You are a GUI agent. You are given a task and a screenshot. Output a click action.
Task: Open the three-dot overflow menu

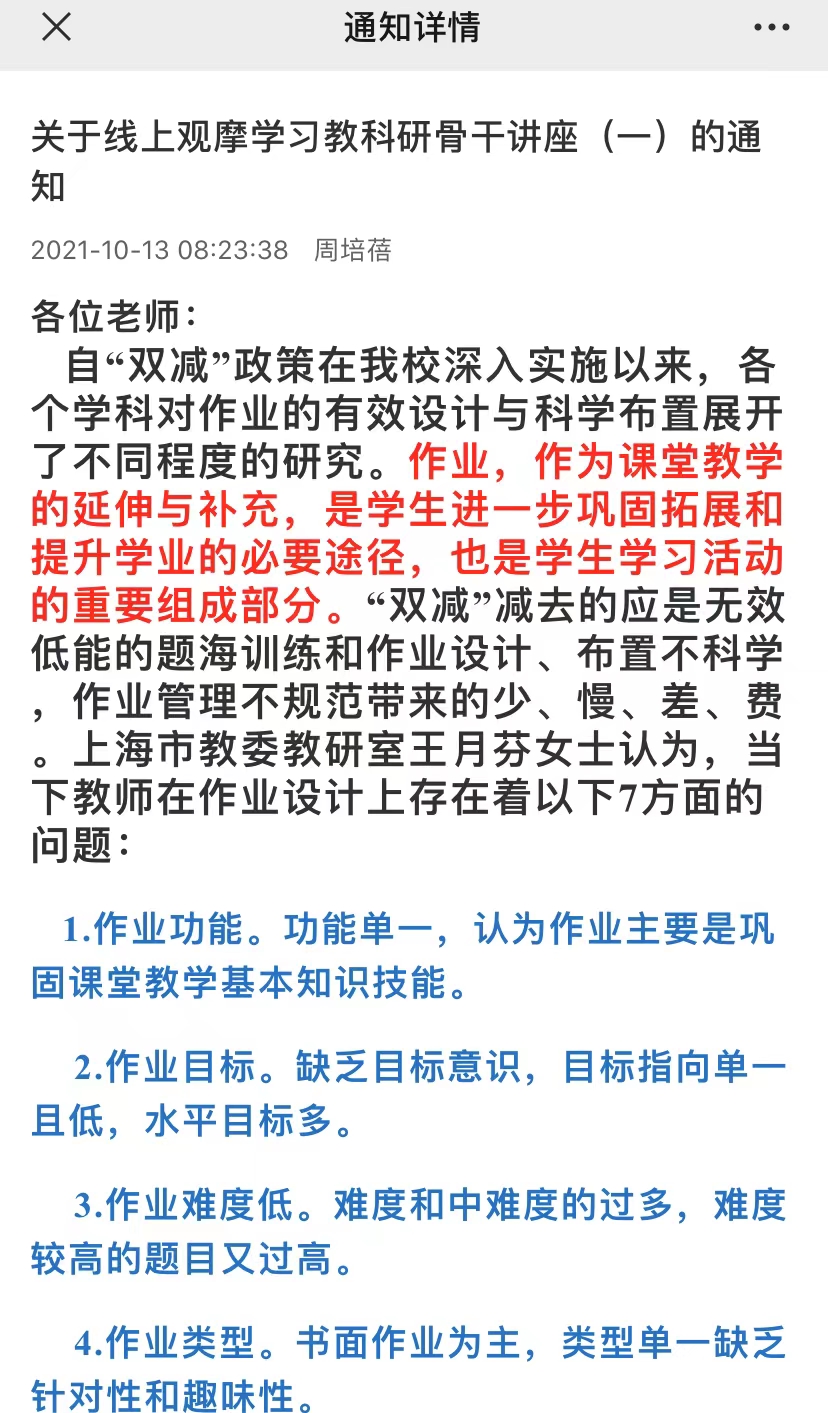[x=771, y=28]
